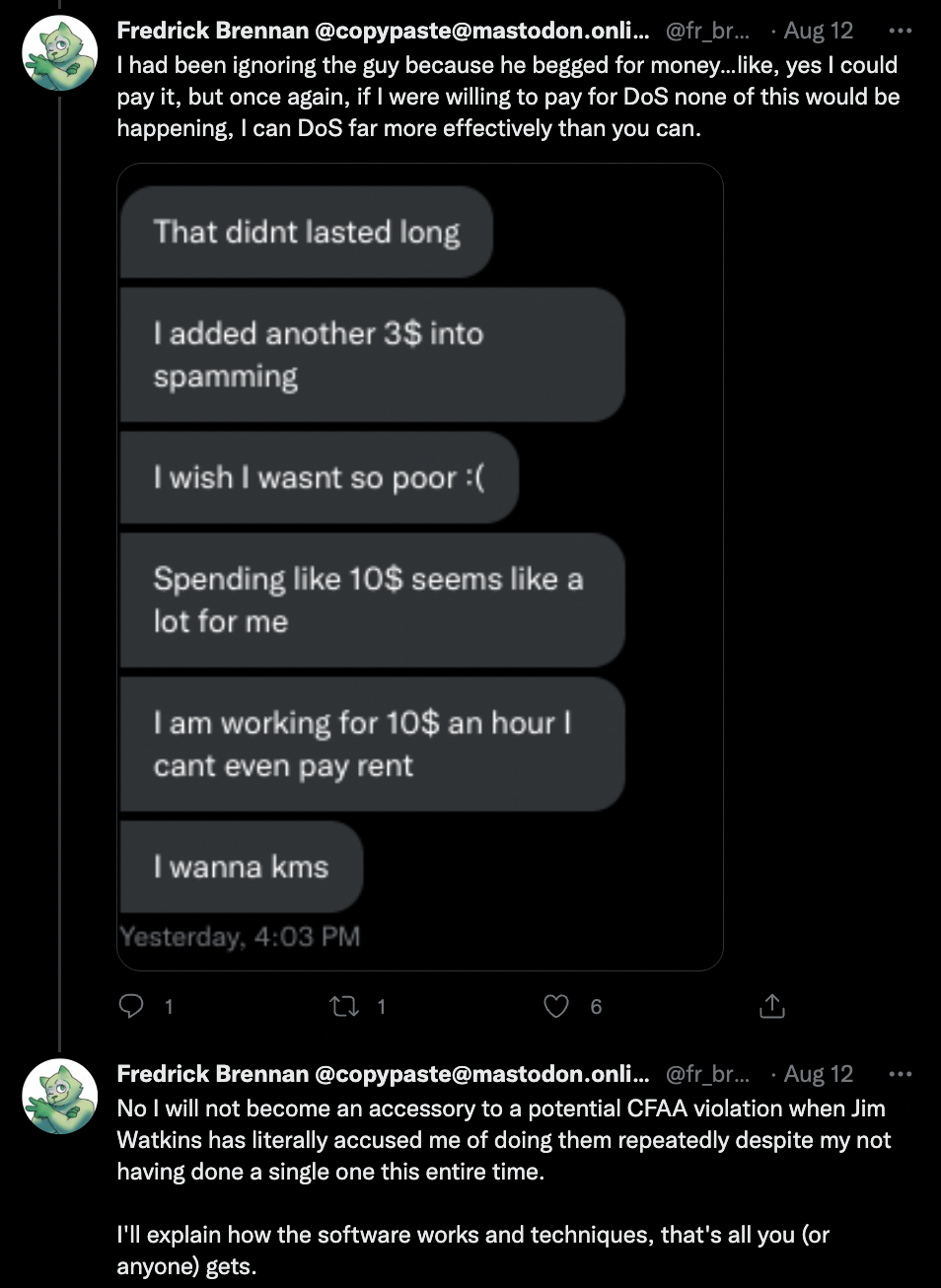Open avatar on the DoS tweet
Viewport: 941px width, 1288px height.
click(60, 53)
